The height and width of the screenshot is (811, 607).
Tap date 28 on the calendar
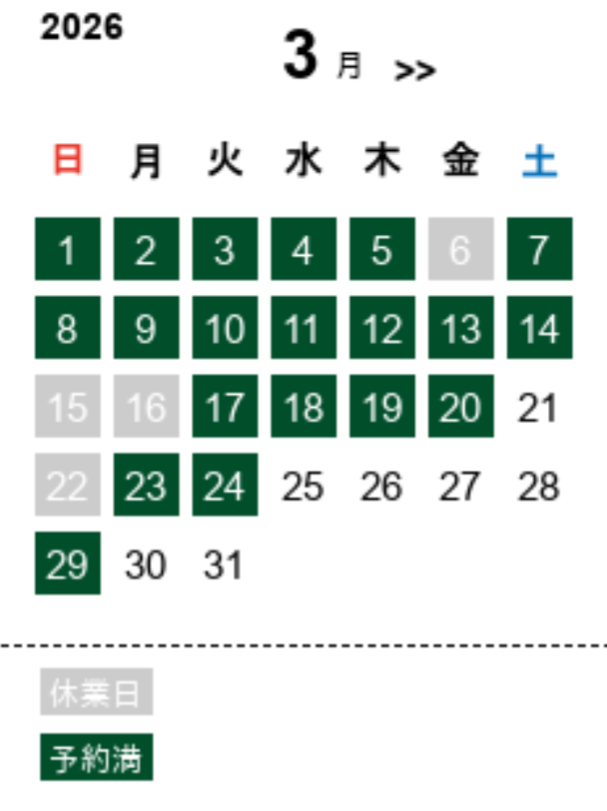pos(538,487)
